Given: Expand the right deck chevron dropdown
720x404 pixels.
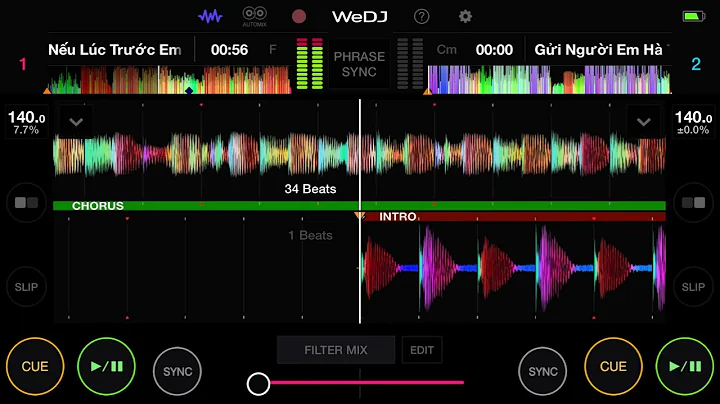Looking at the screenshot, I should click(x=644, y=122).
